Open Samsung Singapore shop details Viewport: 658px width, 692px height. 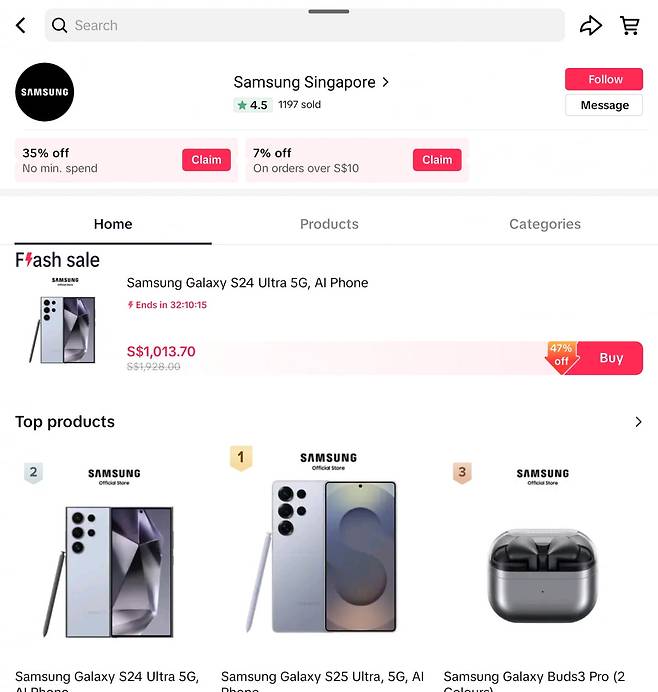click(x=311, y=82)
